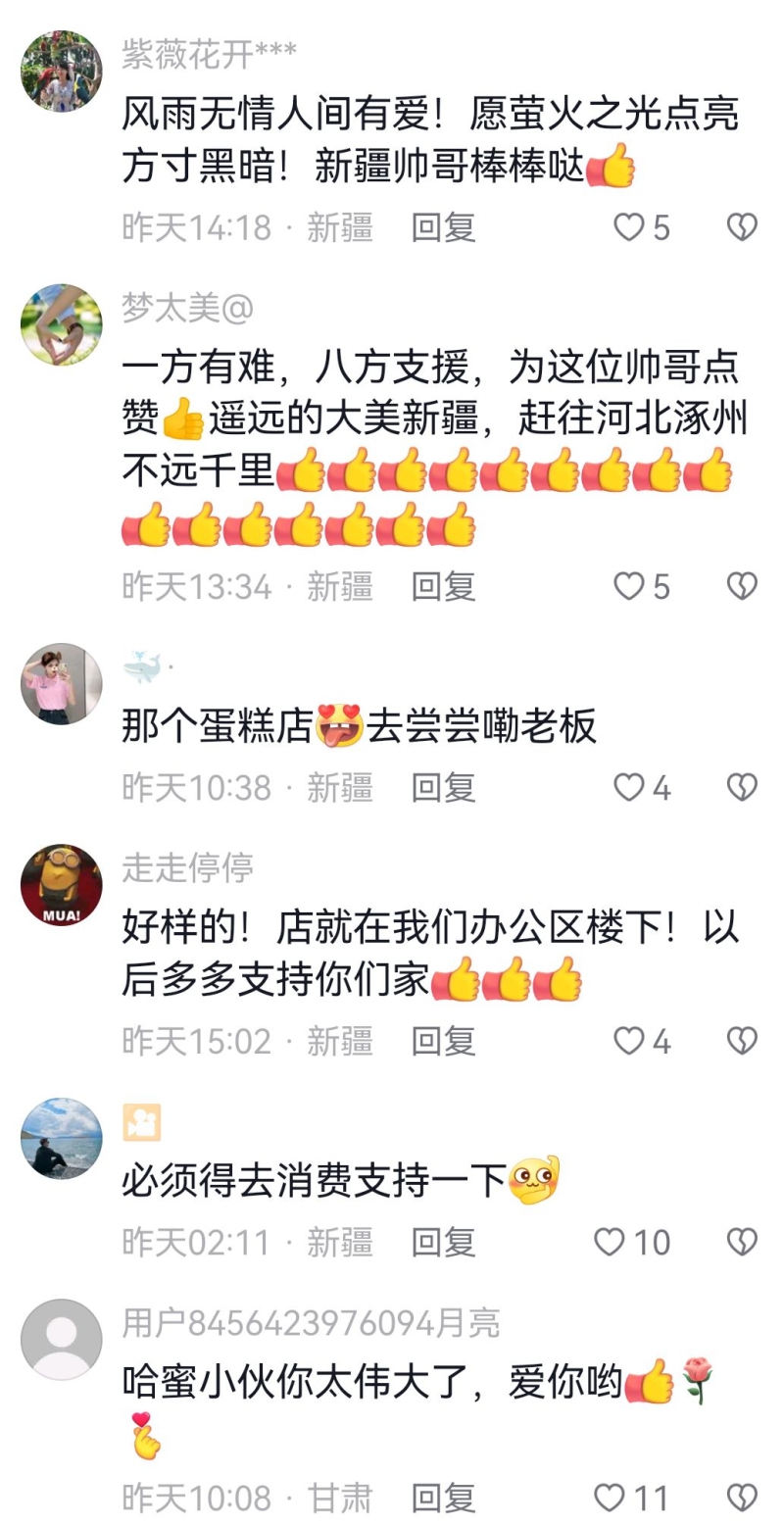Reply to 用户8456423976094月亮's comment

(443, 1497)
